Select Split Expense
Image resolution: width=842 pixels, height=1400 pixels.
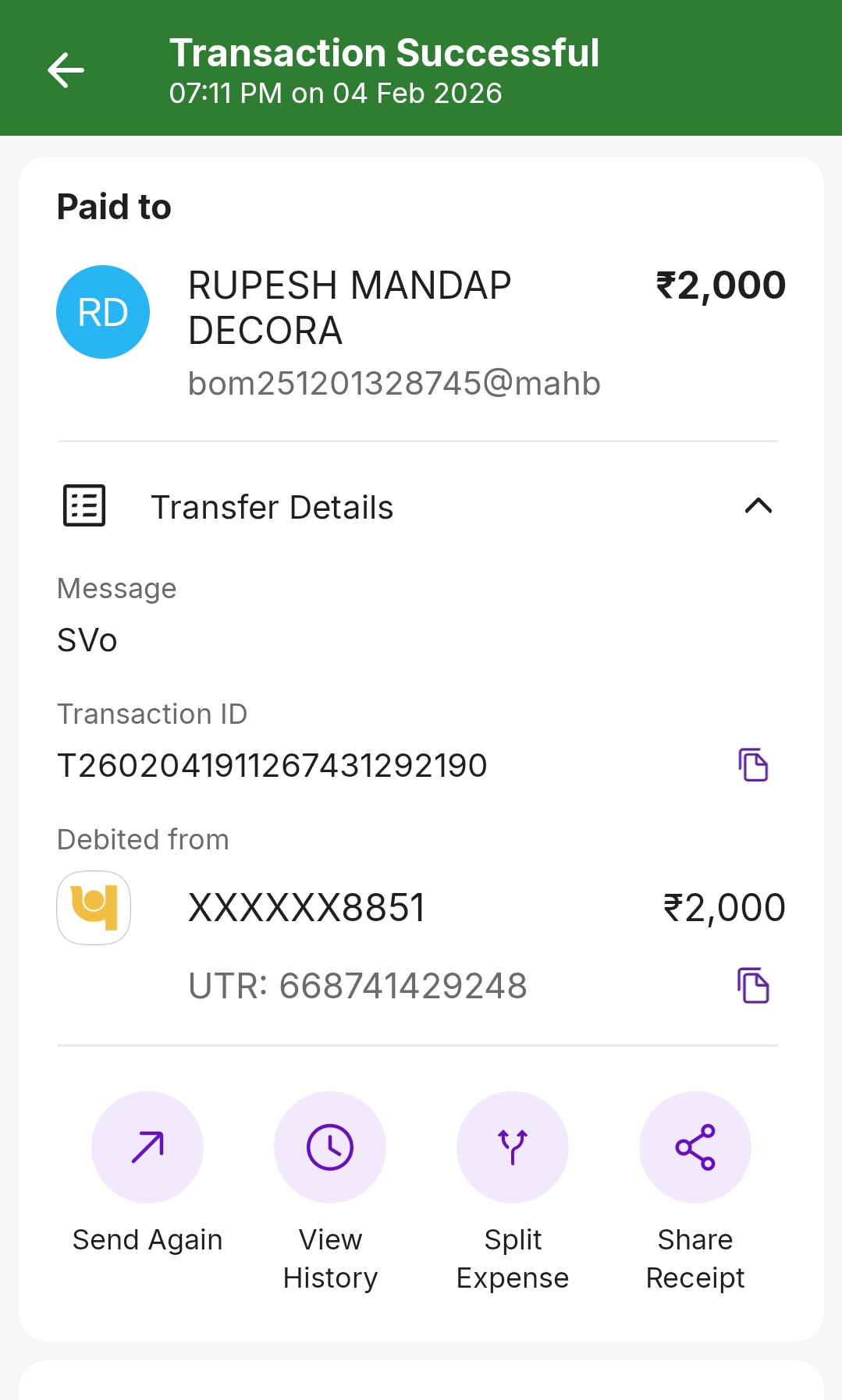click(513, 1147)
